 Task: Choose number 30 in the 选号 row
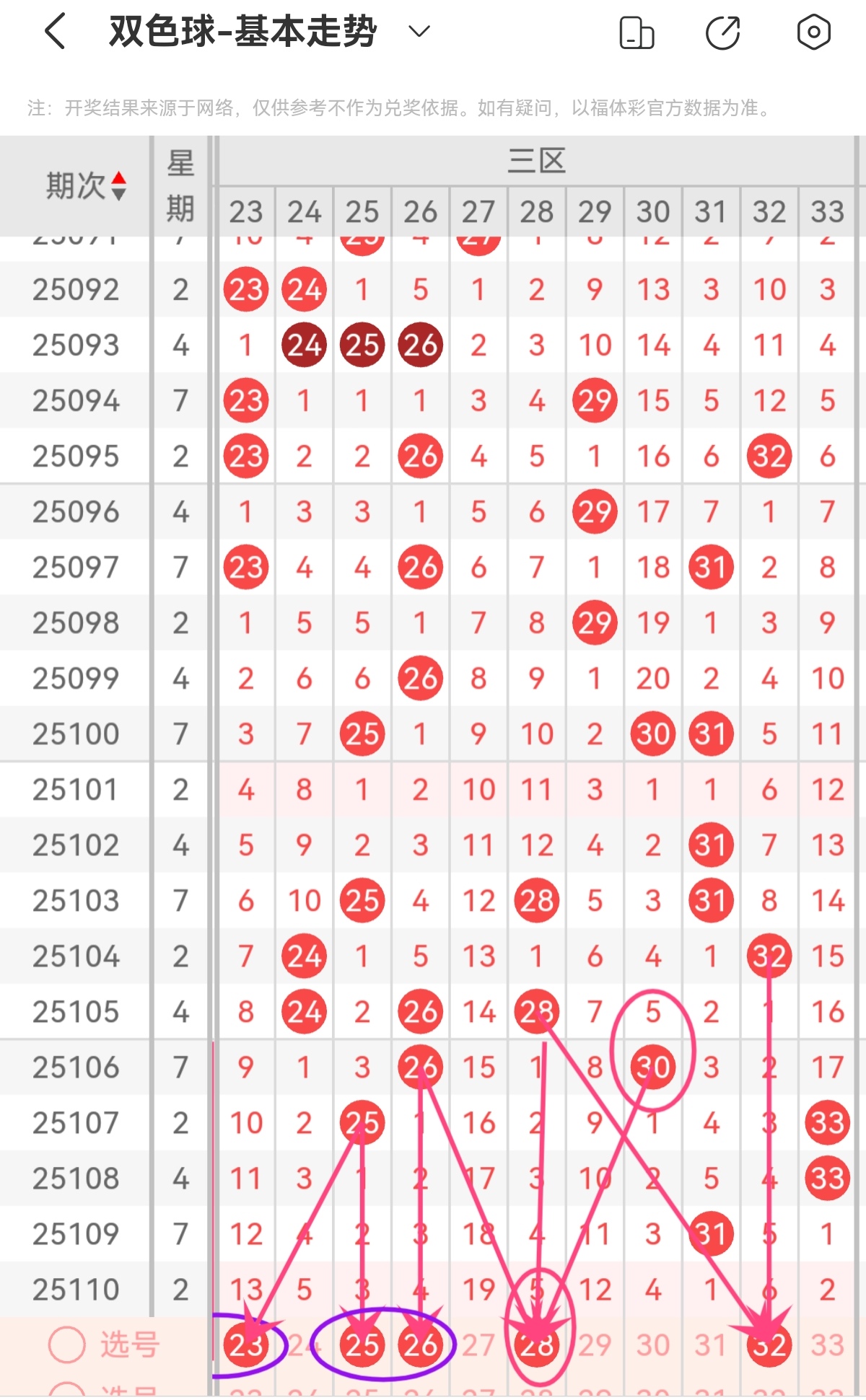click(x=652, y=1345)
